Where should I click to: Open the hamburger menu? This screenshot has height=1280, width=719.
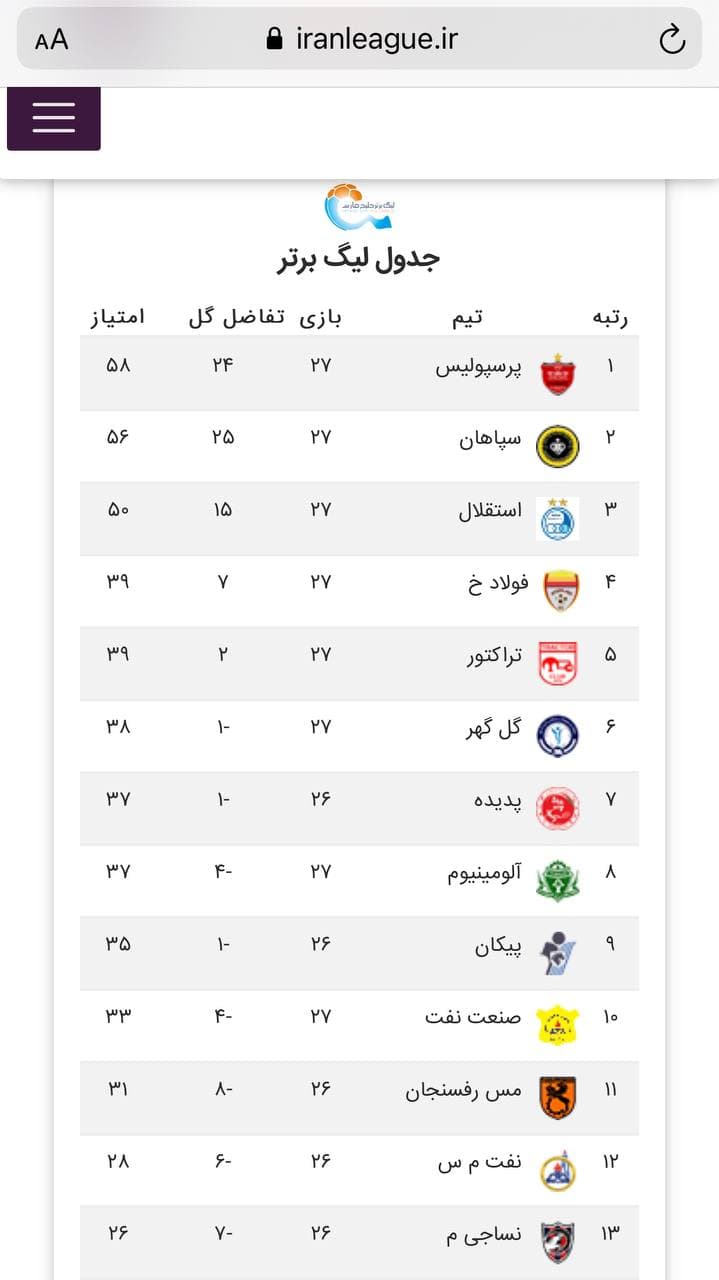tap(54, 118)
